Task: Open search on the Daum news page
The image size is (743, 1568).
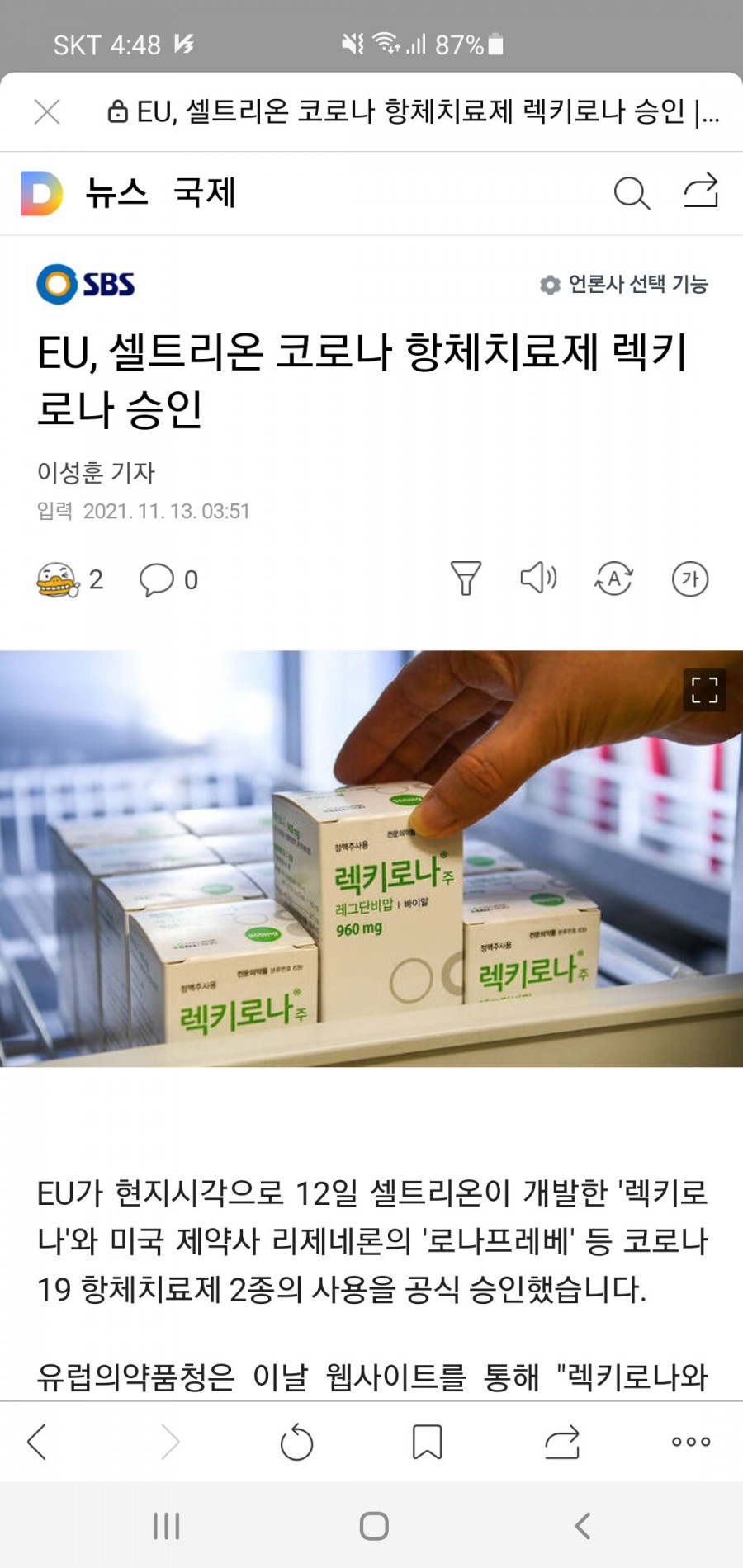Action: pyautogui.click(x=630, y=193)
